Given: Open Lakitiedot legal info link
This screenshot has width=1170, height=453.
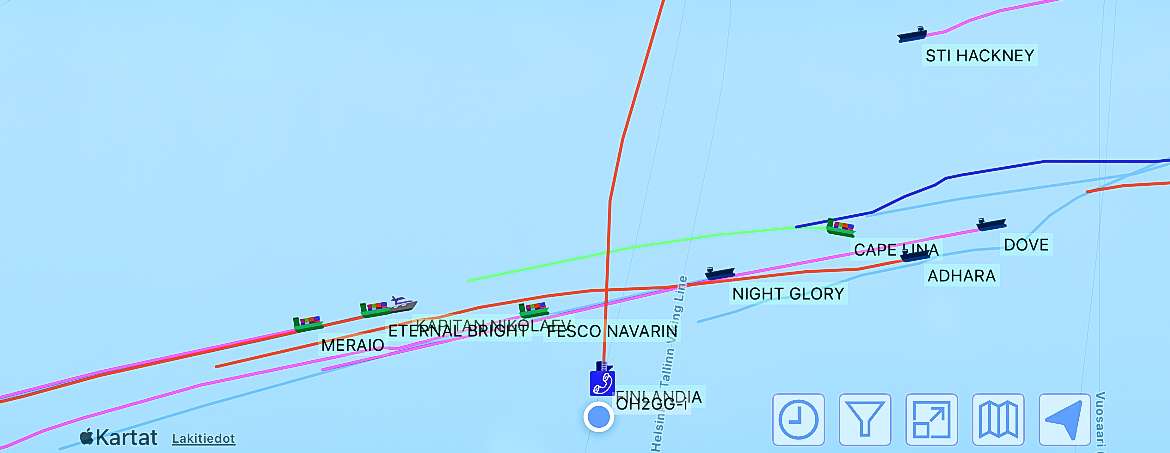Looking at the screenshot, I should coord(203,438).
